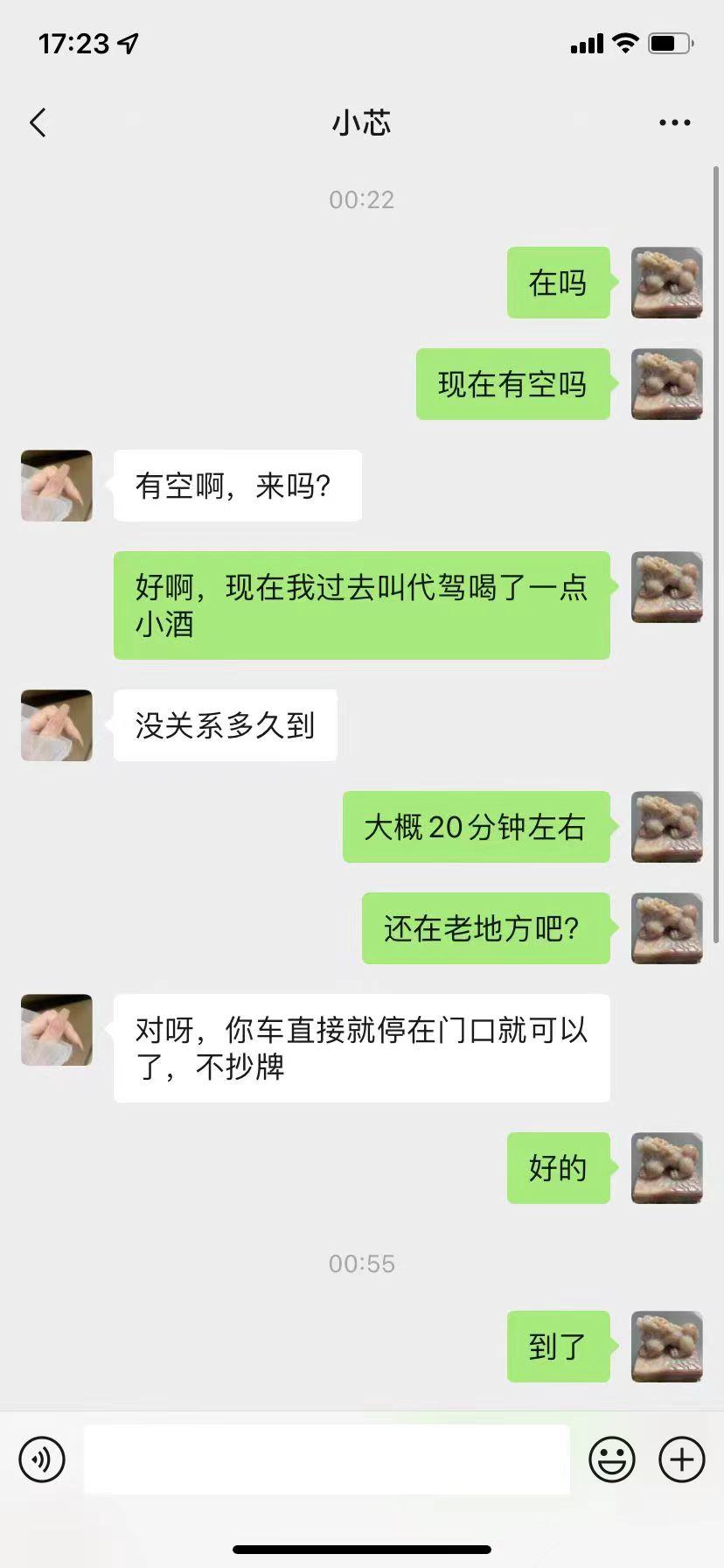
Task: Tap the back arrow to exit chat
Action: 37,122
